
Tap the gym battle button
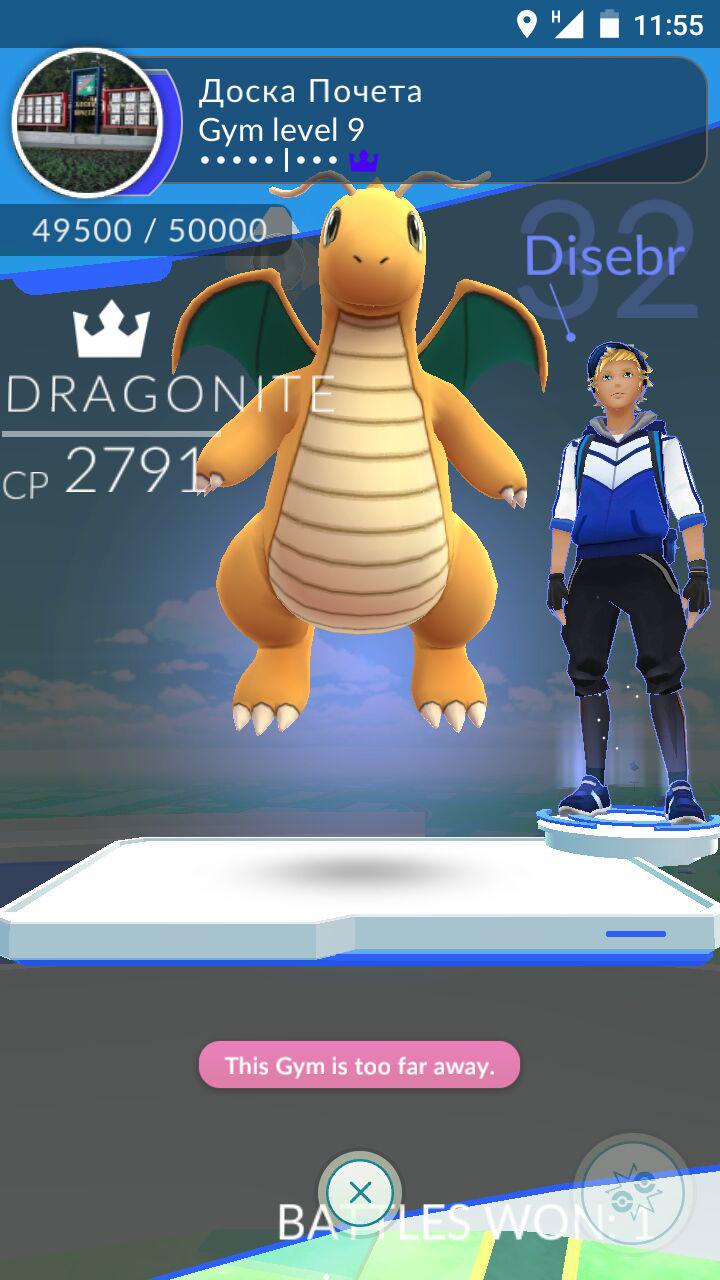click(634, 1191)
